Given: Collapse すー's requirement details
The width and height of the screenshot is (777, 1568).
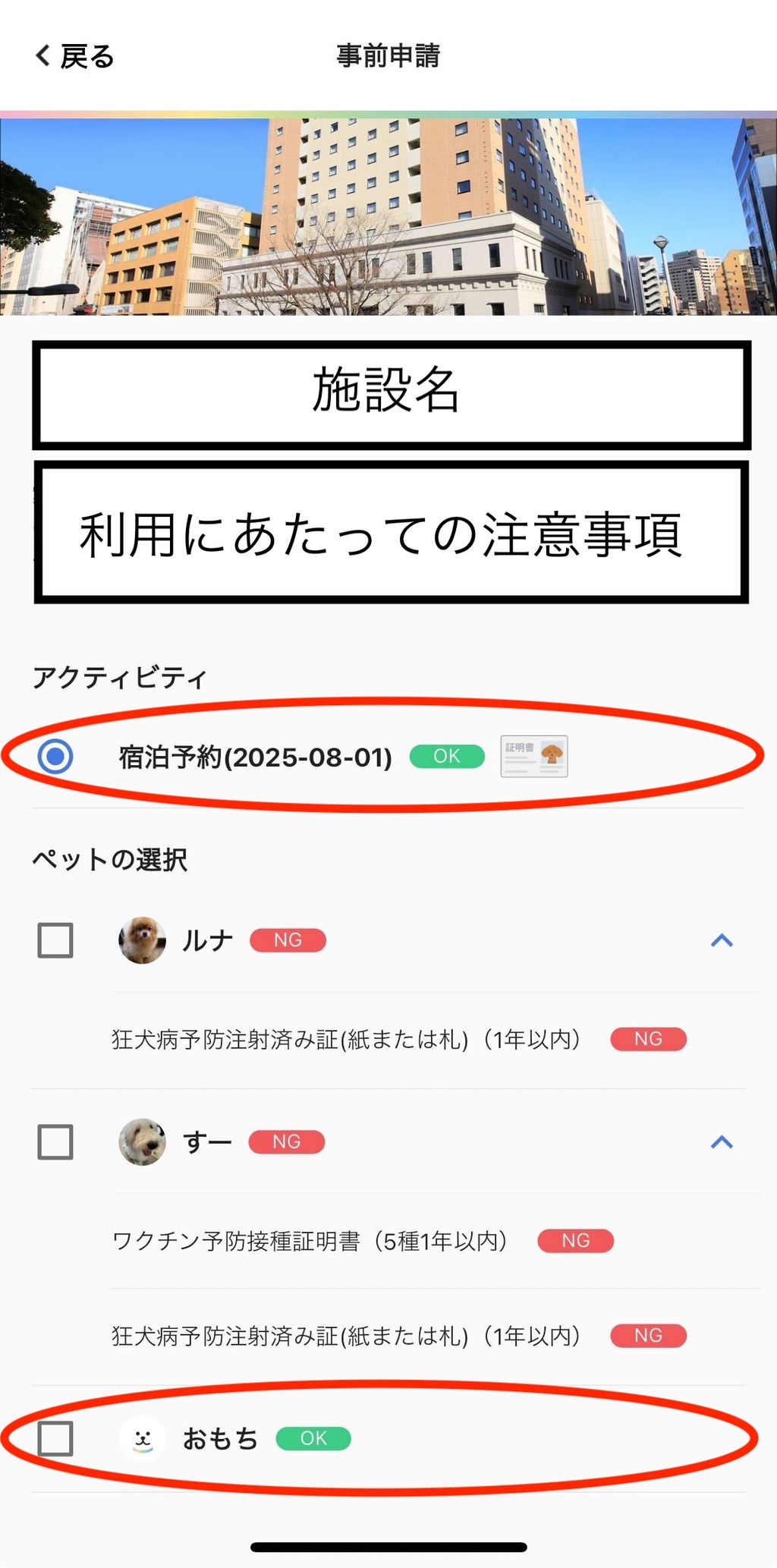Looking at the screenshot, I should 722,1142.
